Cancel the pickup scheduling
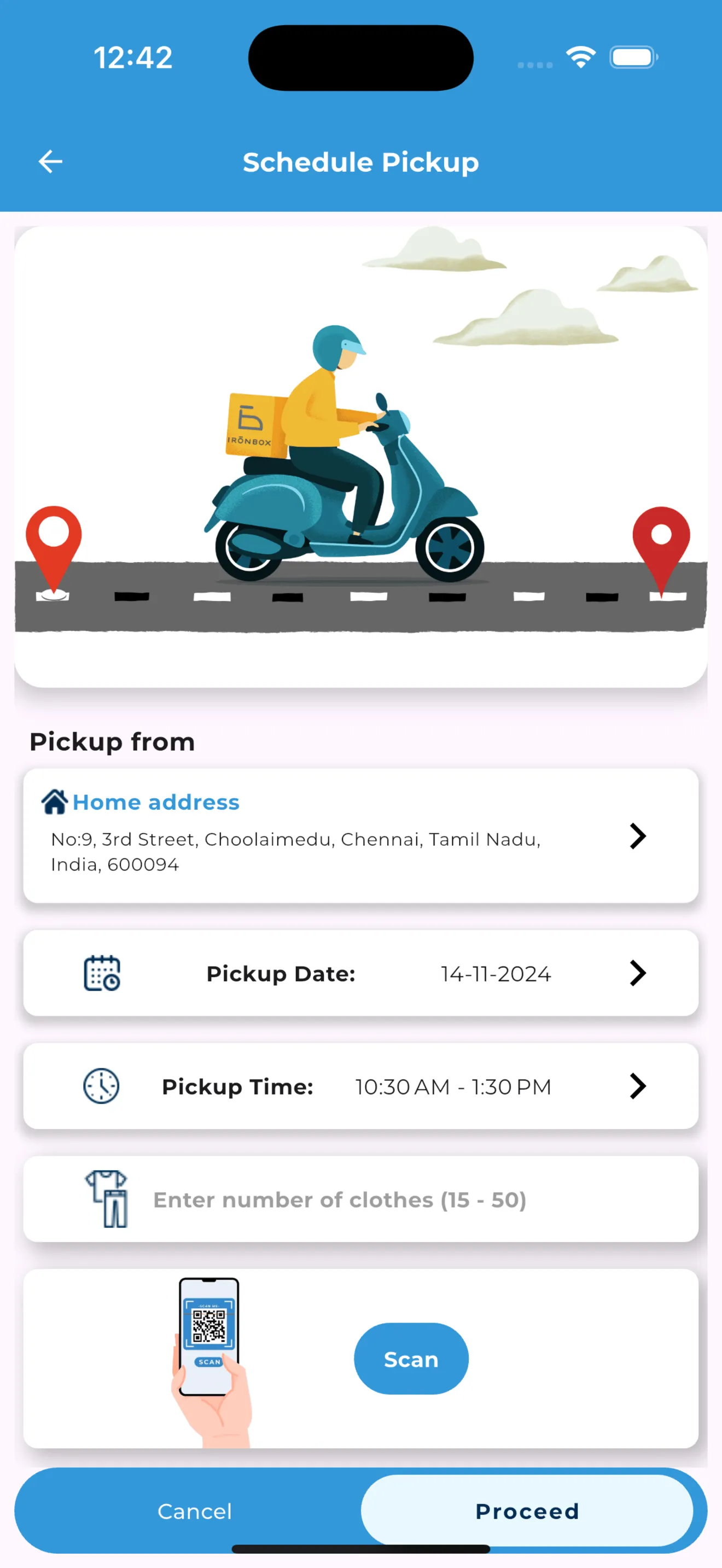The width and height of the screenshot is (722, 1568). click(194, 1511)
